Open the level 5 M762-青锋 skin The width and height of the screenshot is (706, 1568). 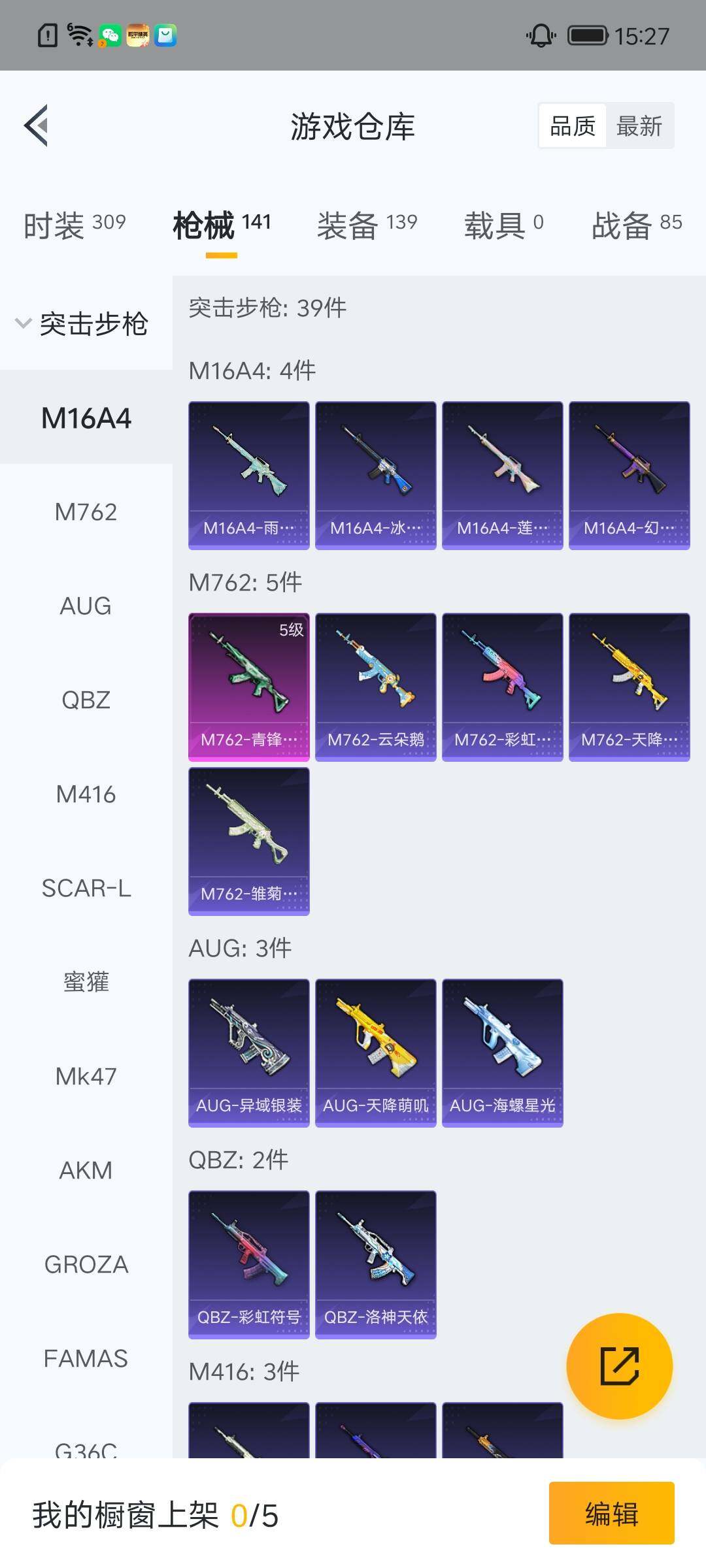[x=248, y=686]
